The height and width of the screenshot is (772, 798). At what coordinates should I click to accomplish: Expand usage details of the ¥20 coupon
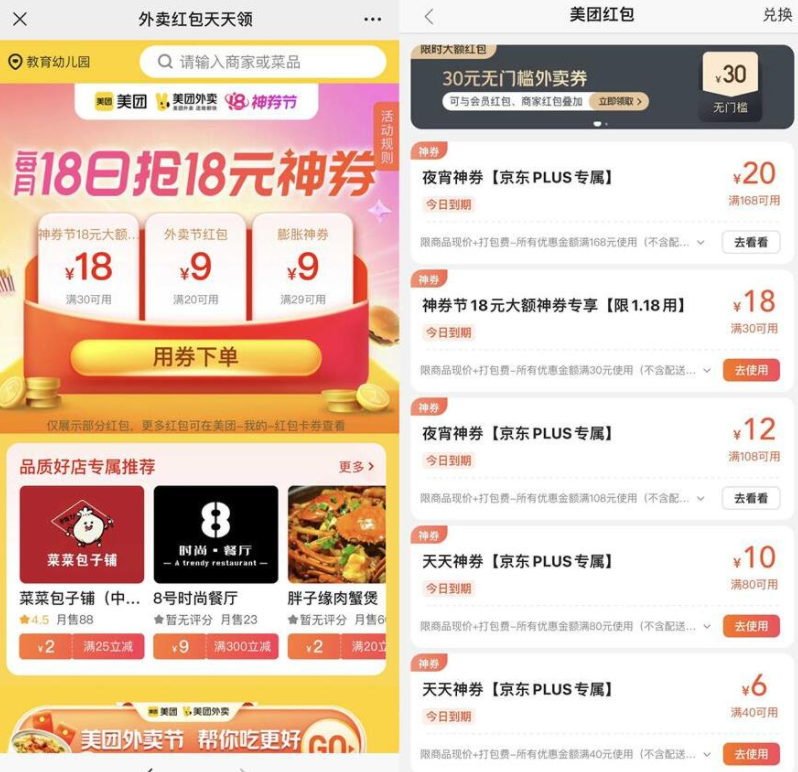[700, 242]
